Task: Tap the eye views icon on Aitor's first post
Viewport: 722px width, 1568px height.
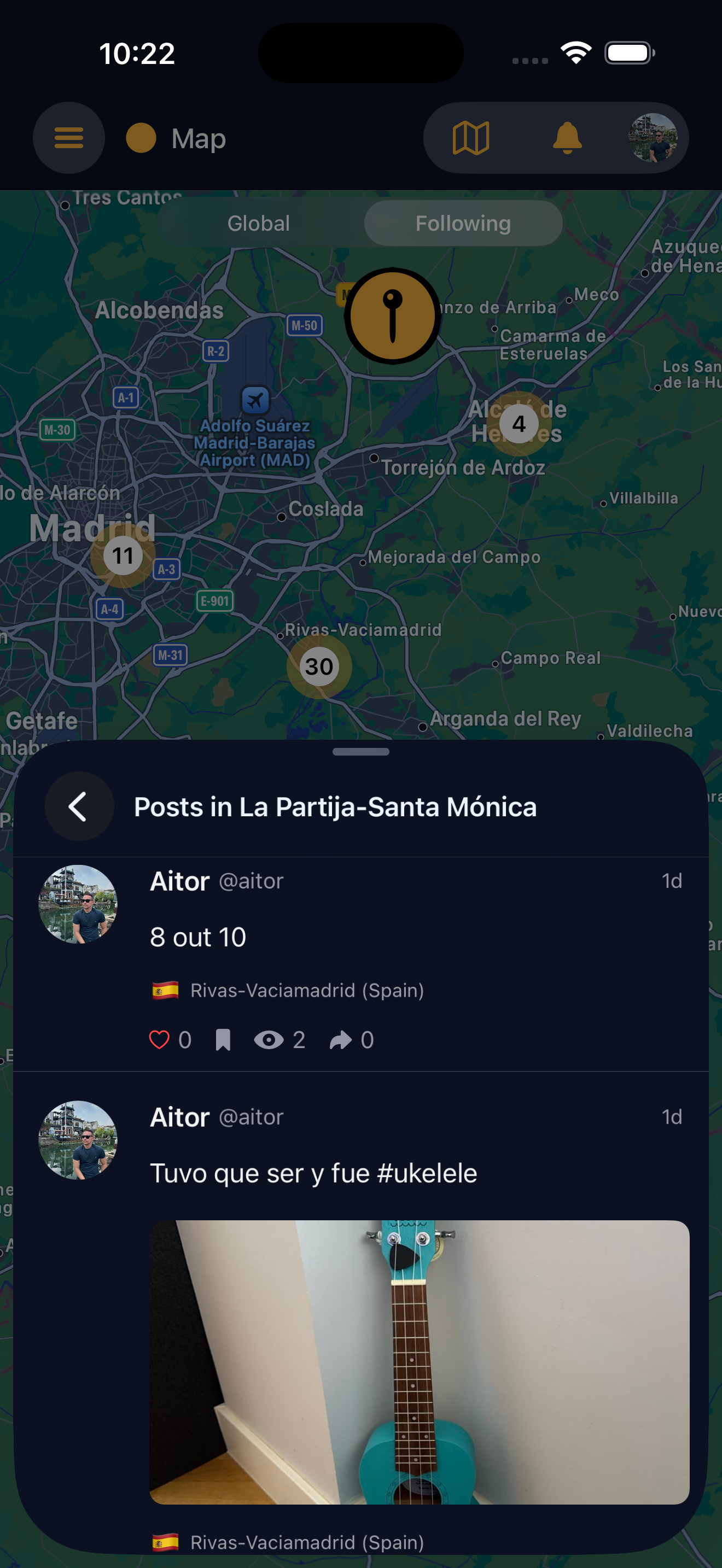Action: click(269, 1040)
